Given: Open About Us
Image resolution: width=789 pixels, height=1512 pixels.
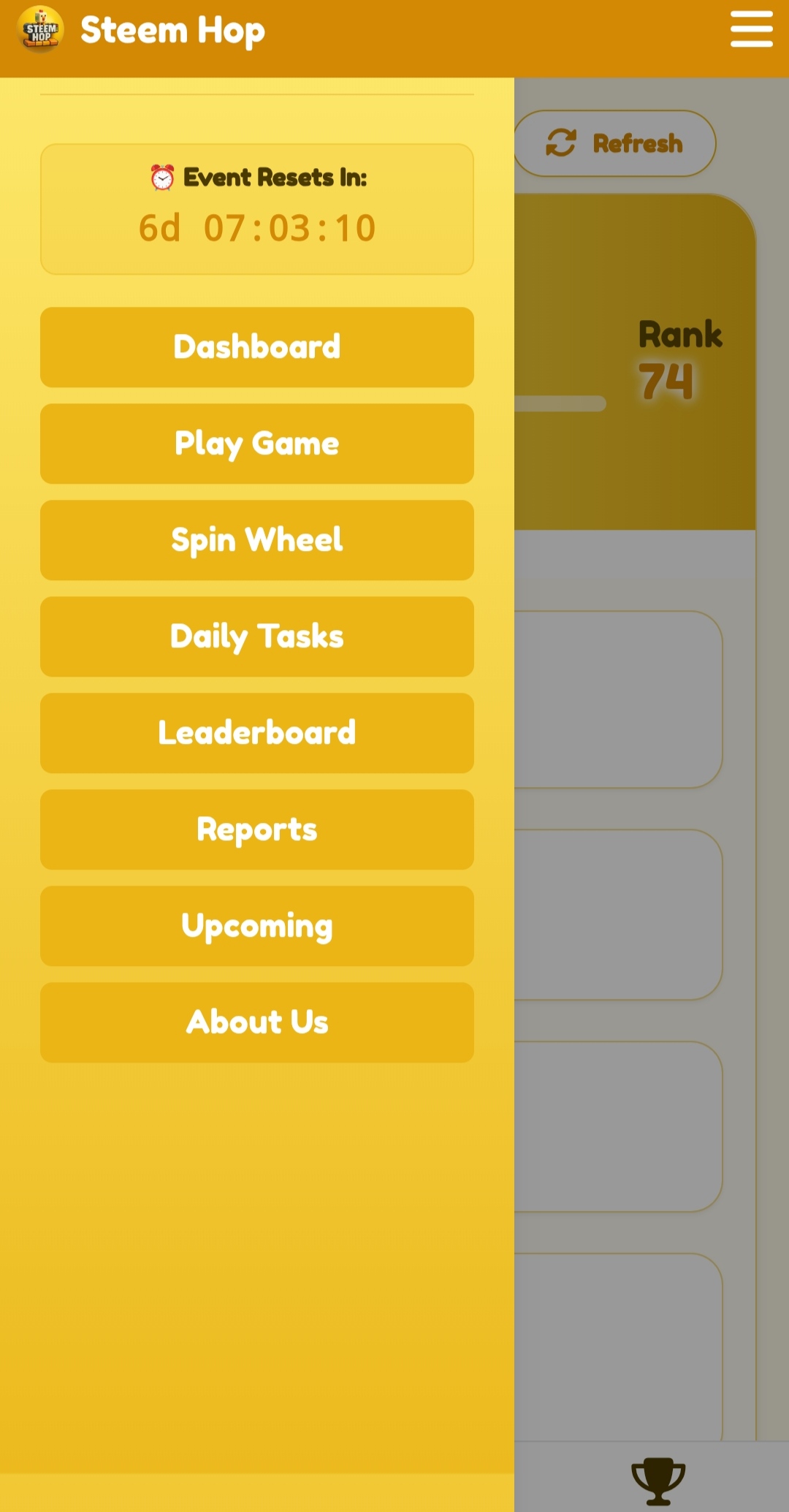Looking at the screenshot, I should 257,1022.
